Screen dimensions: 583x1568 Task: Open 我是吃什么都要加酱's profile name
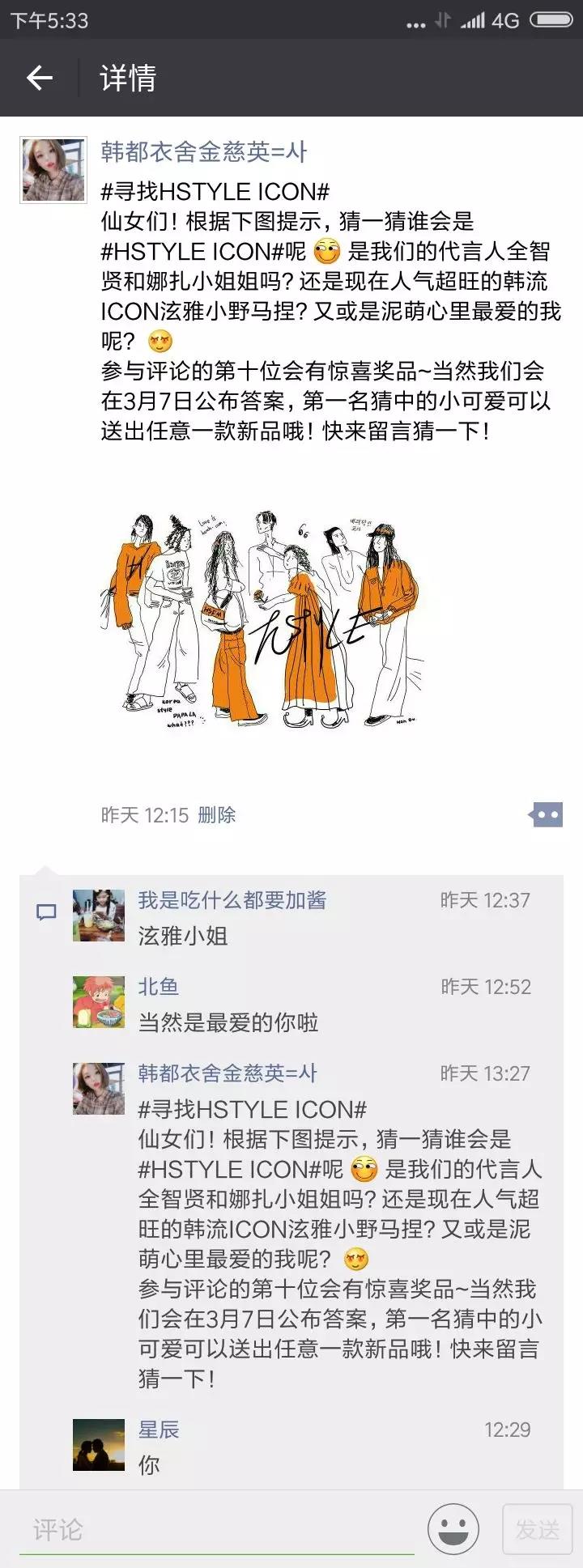(232, 899)
